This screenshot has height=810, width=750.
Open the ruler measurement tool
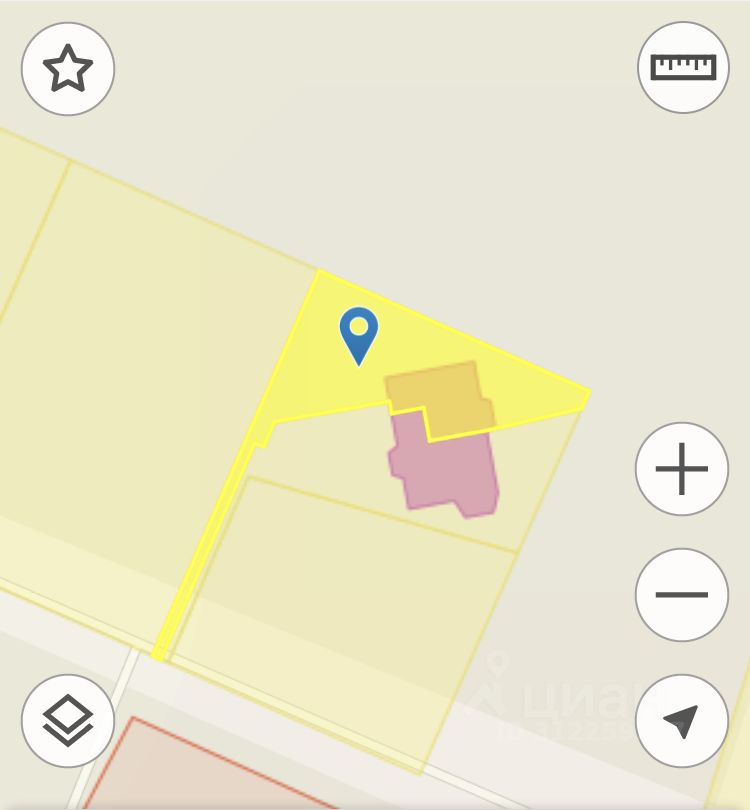click(x=684, y=68)
